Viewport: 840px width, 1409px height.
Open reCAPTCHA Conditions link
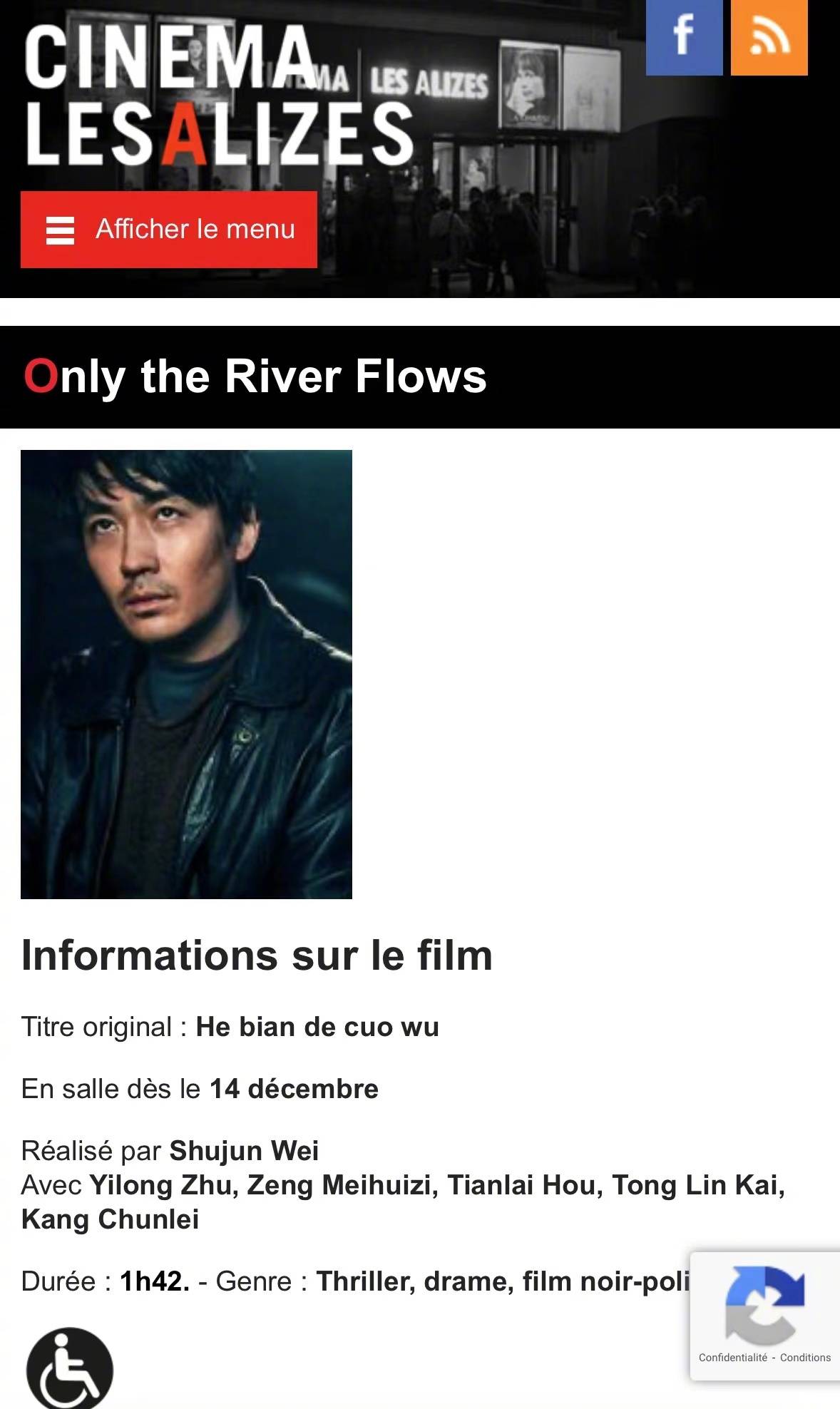[x=805, y=1358]
